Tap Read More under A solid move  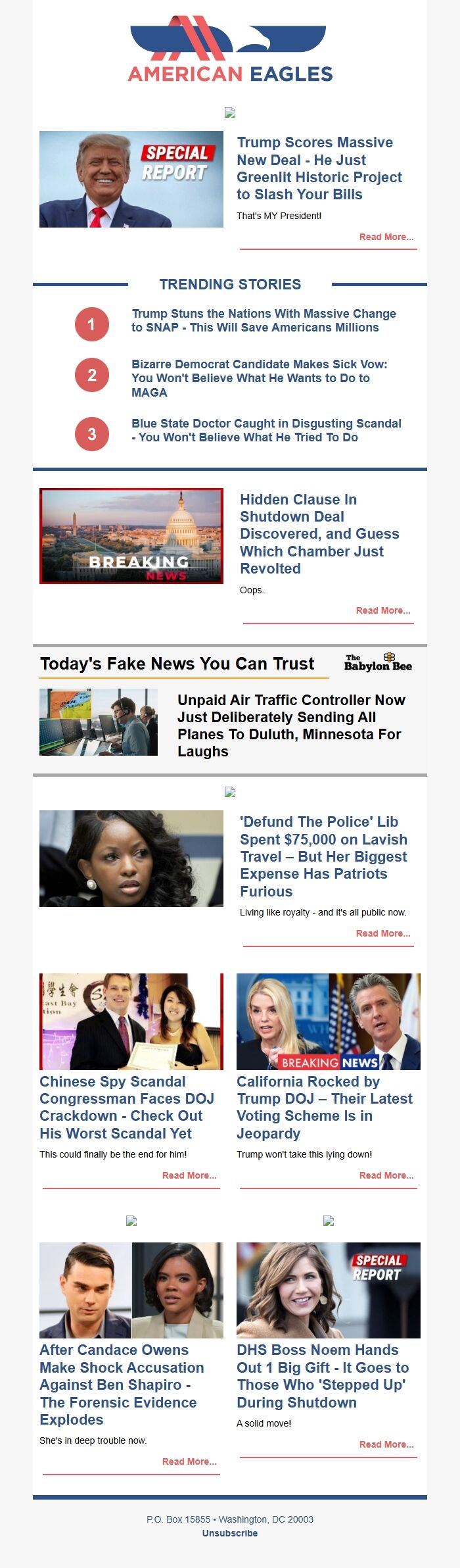point(386,1444)
